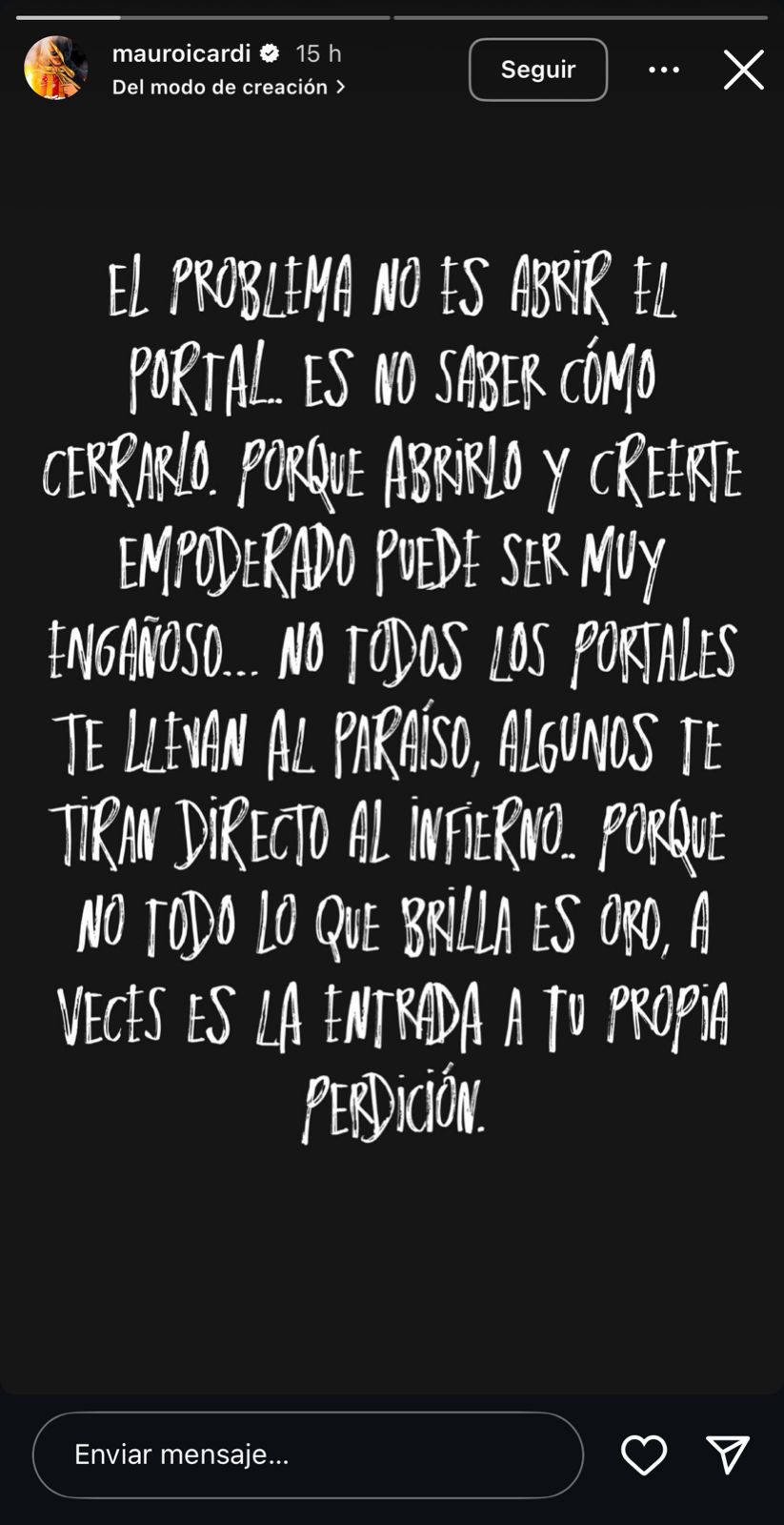Open the three-dot options menu

664,70
